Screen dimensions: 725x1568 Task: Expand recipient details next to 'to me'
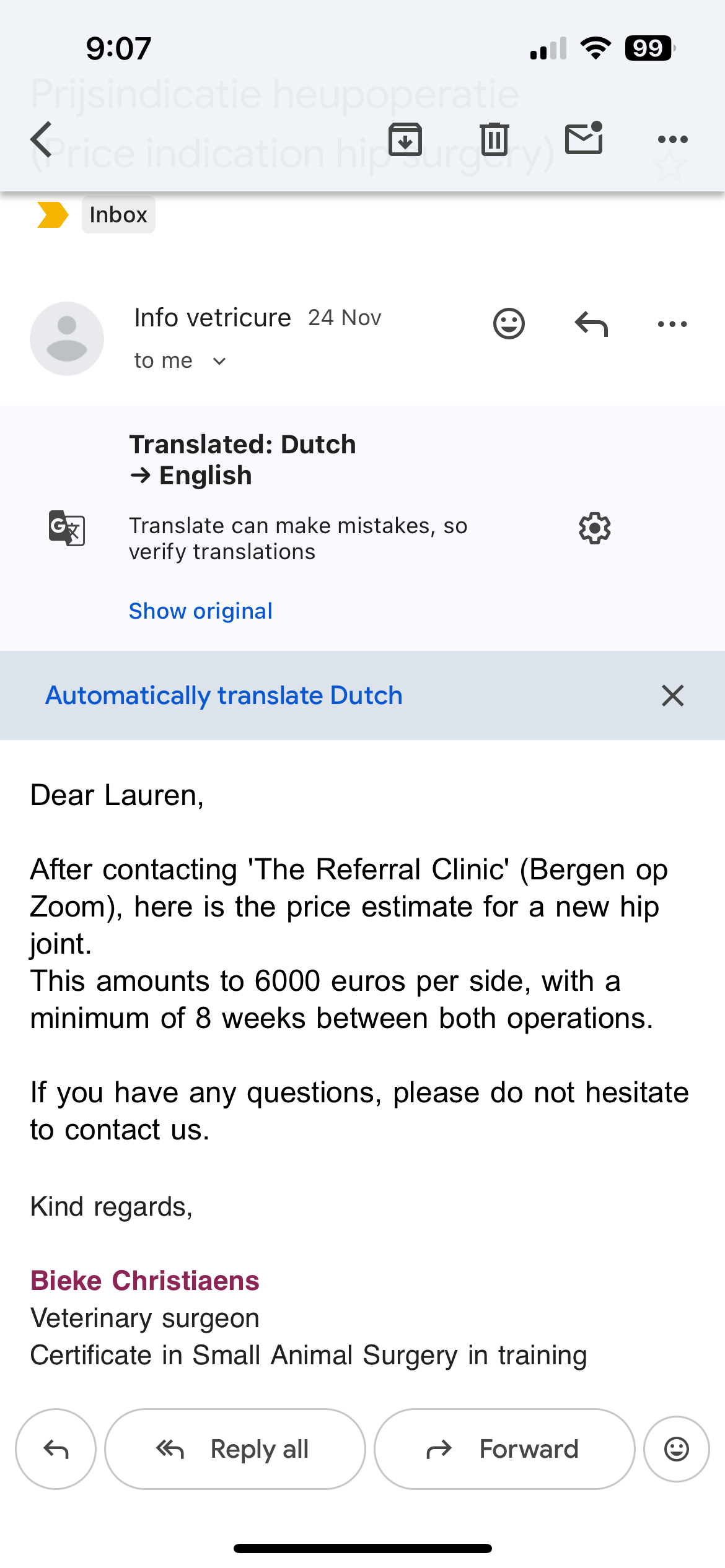(219, 361)
